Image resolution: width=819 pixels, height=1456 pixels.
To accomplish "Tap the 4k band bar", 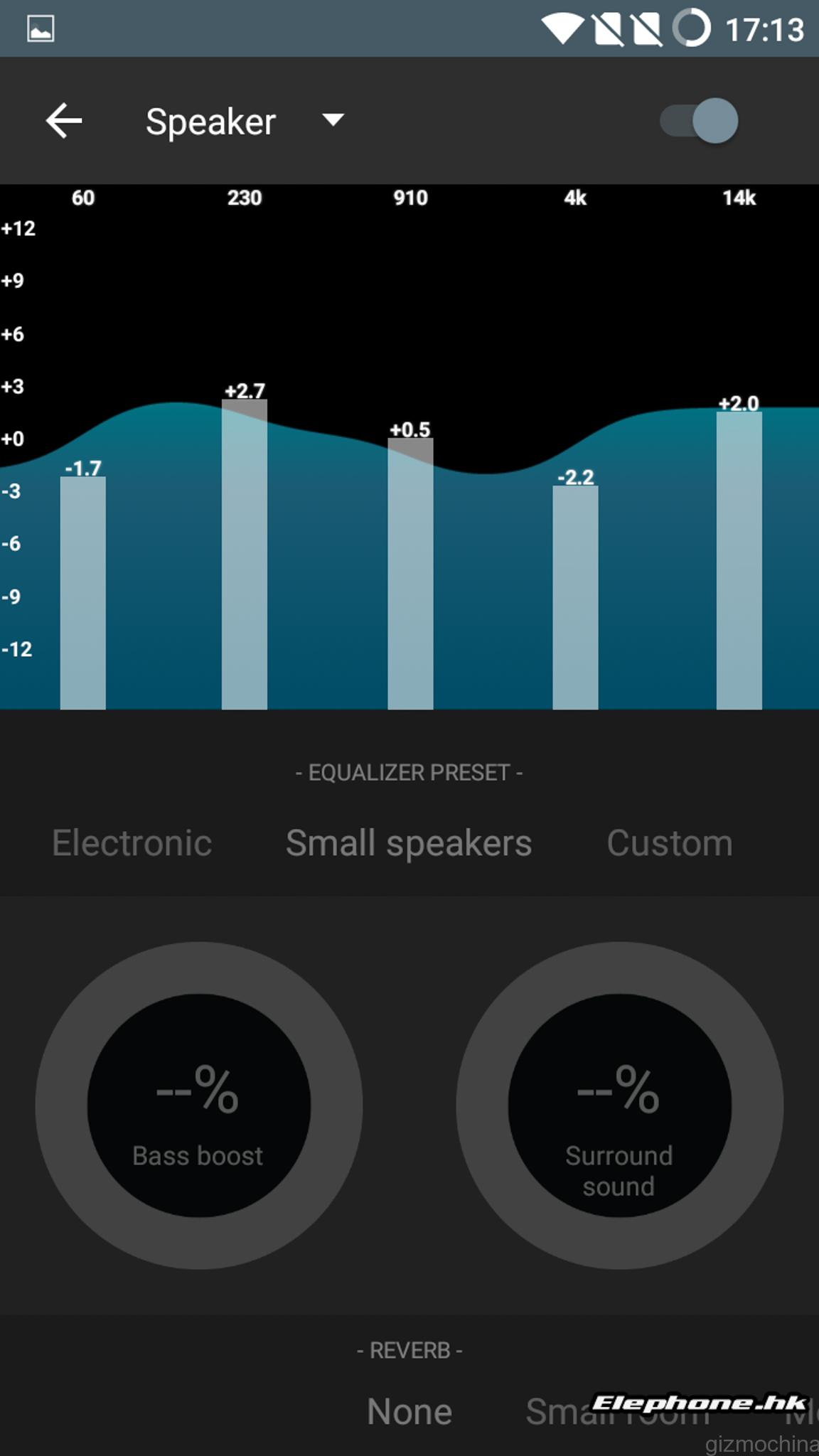I will click(x=575, y=597).
